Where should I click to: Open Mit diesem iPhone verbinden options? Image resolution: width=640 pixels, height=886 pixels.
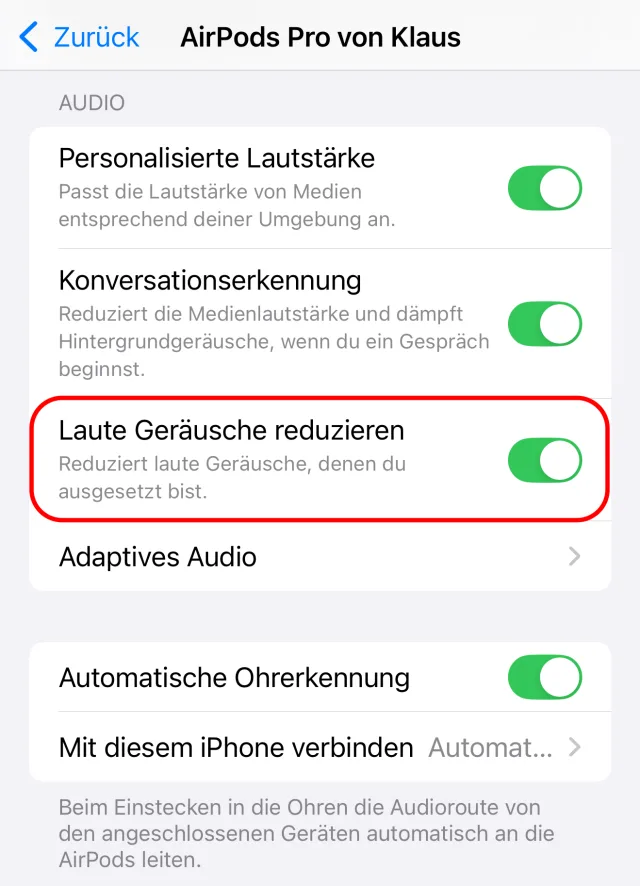pos(320,747)
